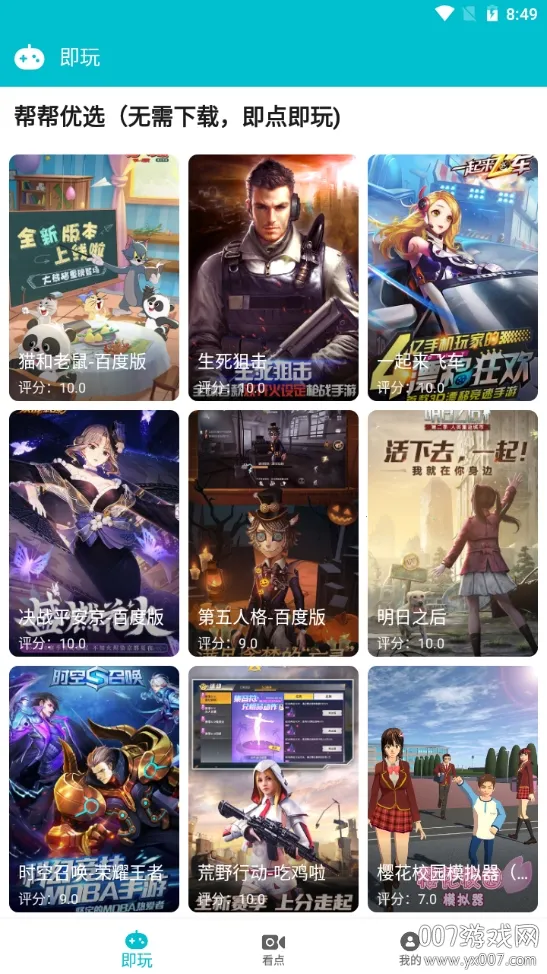Open the 决战平安京-百度版 game card
The image size is (547, 974).
[x=94, y=533]
